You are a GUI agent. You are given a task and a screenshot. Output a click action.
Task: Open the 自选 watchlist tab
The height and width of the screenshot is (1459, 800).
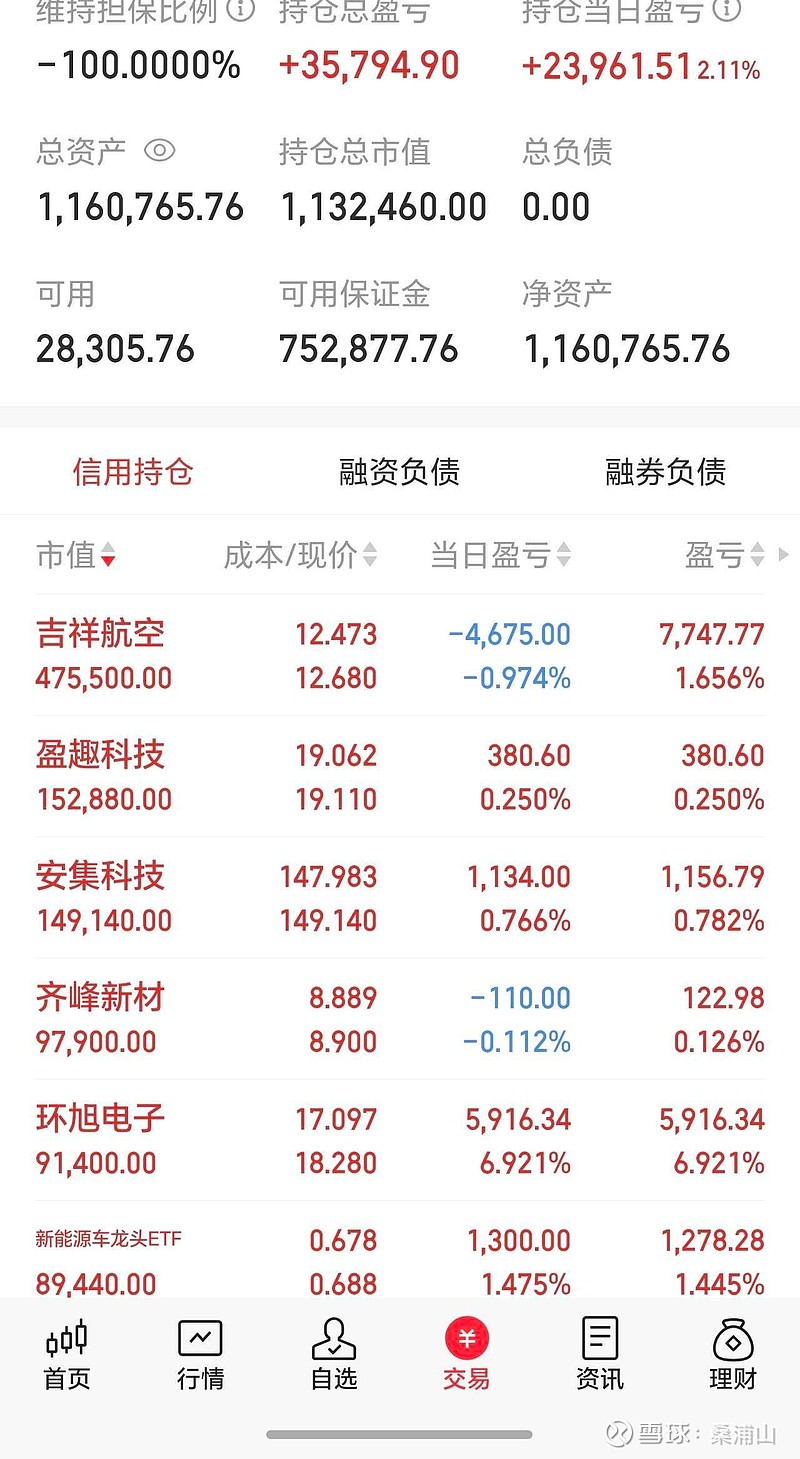[x=334, y=1355]
